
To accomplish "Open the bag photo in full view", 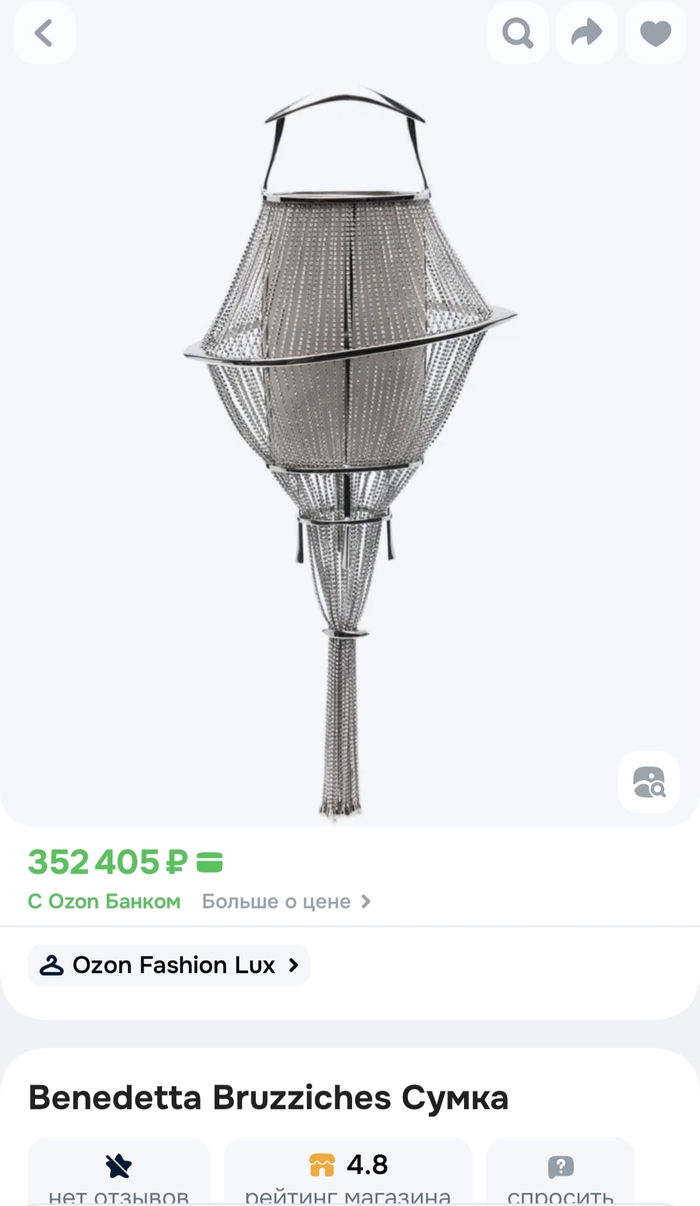I will pyautogui.click(x=350, y=450).
